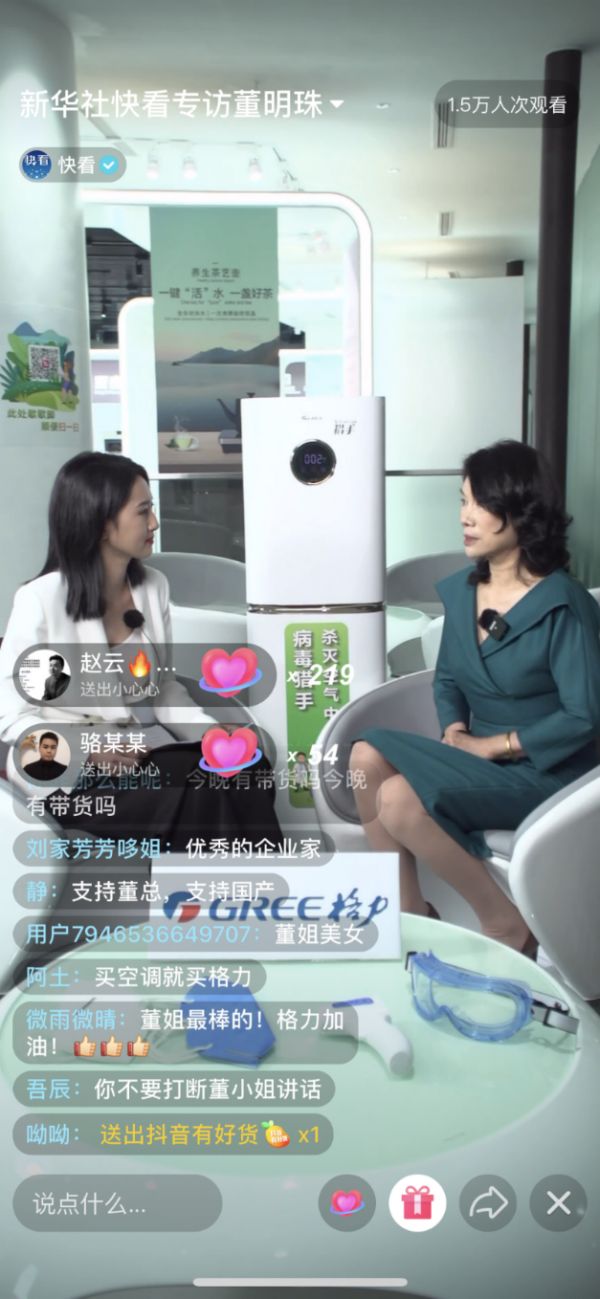Expand the live title dropdown arrow
This screenshot has width=600, height=1299.
point(337,104)
